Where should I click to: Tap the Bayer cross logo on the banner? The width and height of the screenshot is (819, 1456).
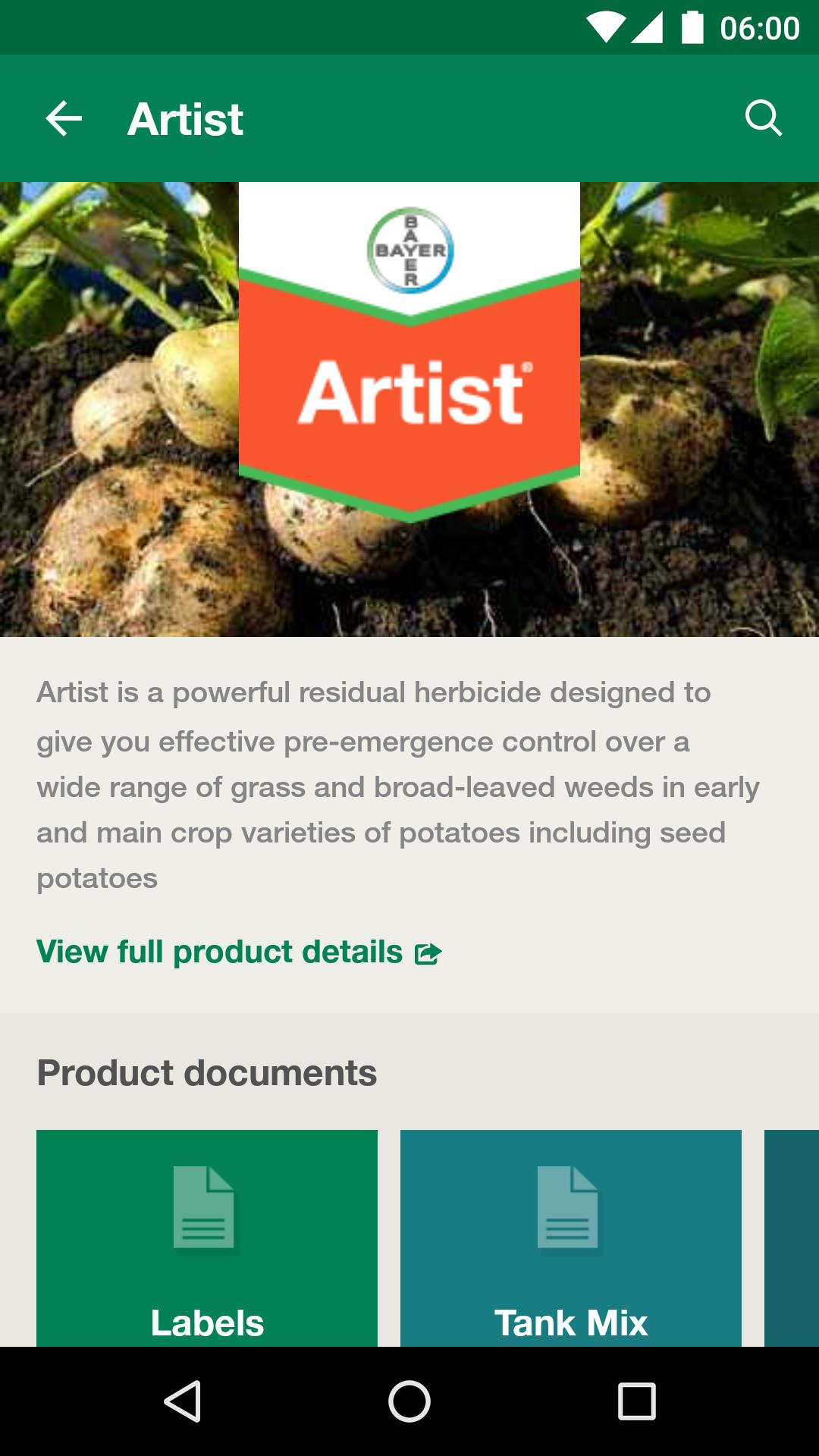[x=409, y=250]
